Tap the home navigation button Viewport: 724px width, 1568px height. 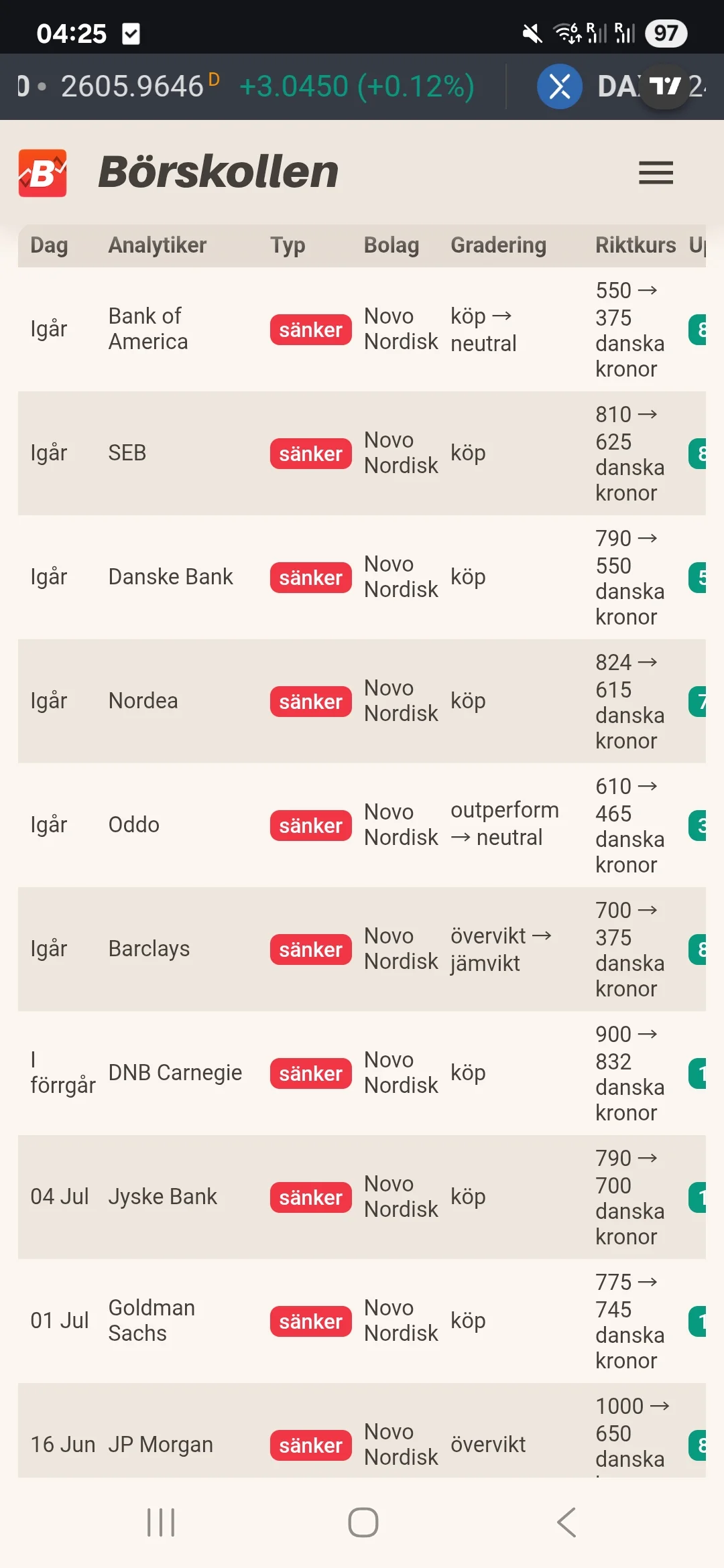(x=362, y=1522)
